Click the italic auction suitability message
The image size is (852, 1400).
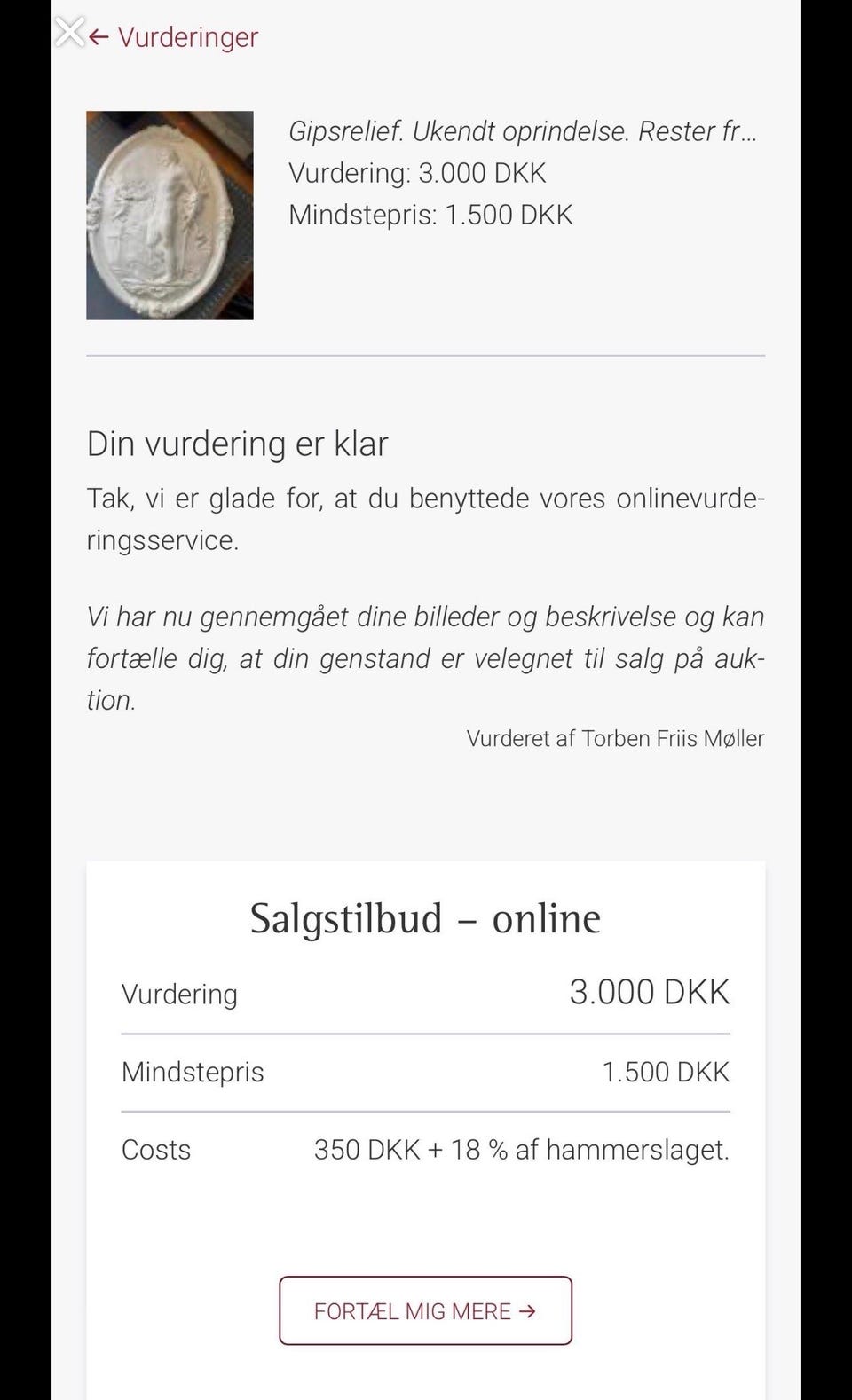(x=425, y=657)
